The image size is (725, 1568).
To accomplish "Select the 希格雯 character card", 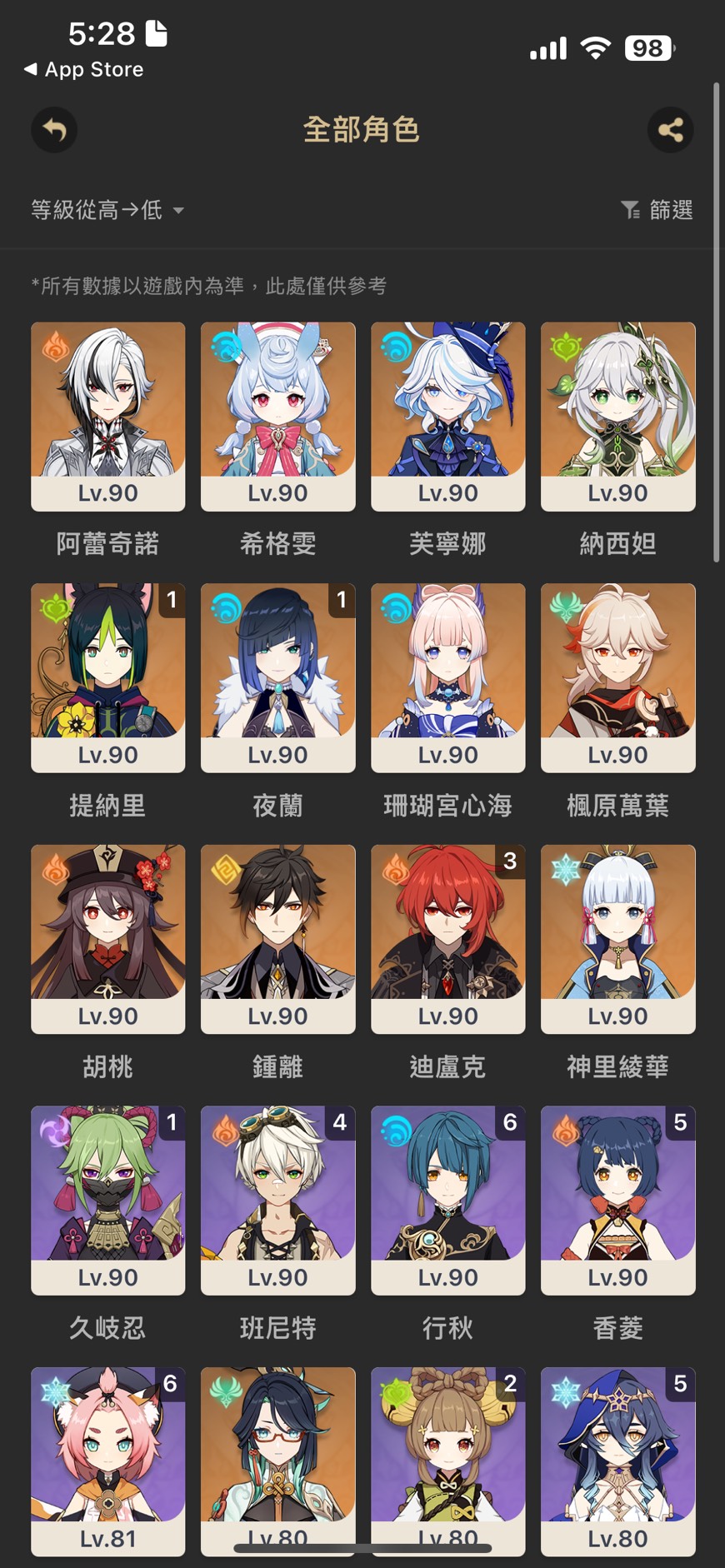I will 277,416.
